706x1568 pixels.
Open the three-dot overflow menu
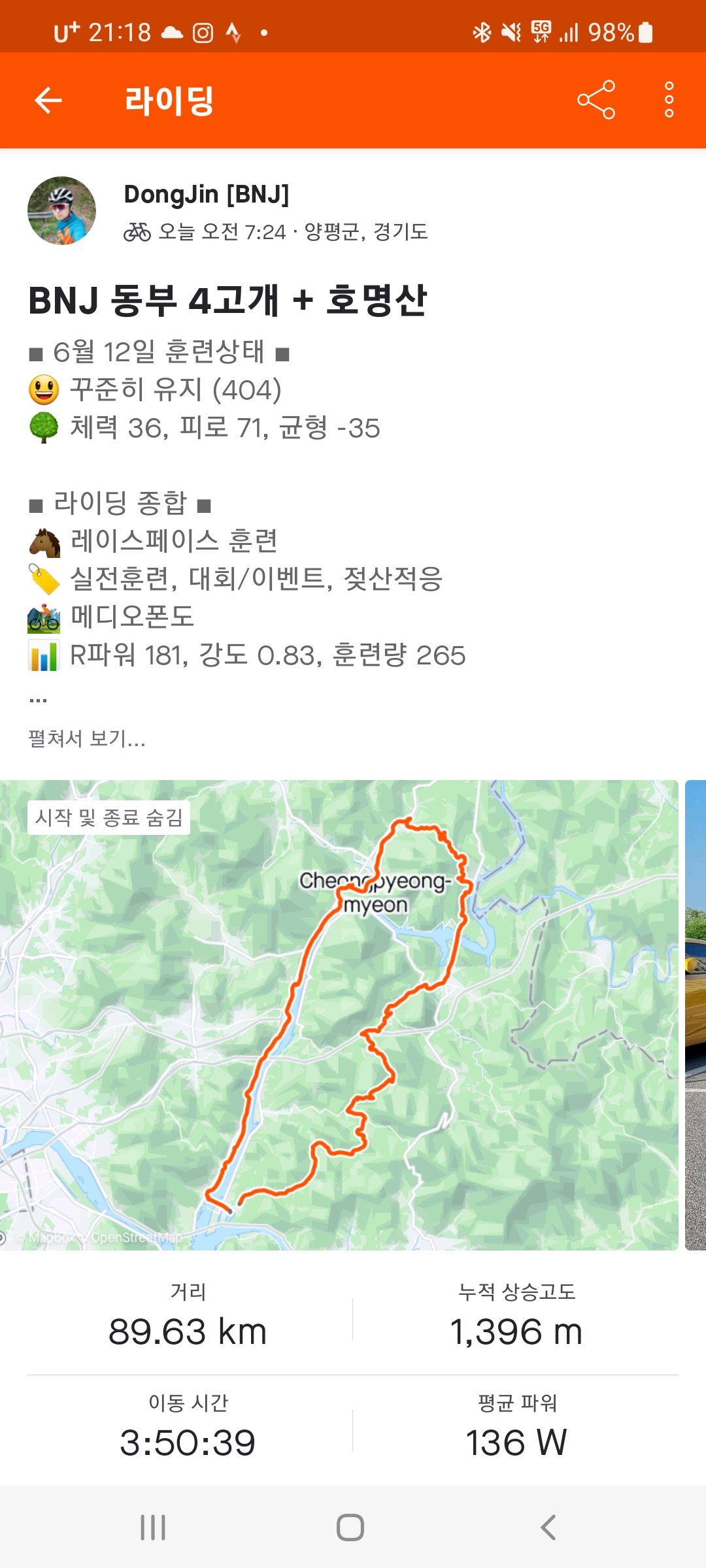click(669, 100)
